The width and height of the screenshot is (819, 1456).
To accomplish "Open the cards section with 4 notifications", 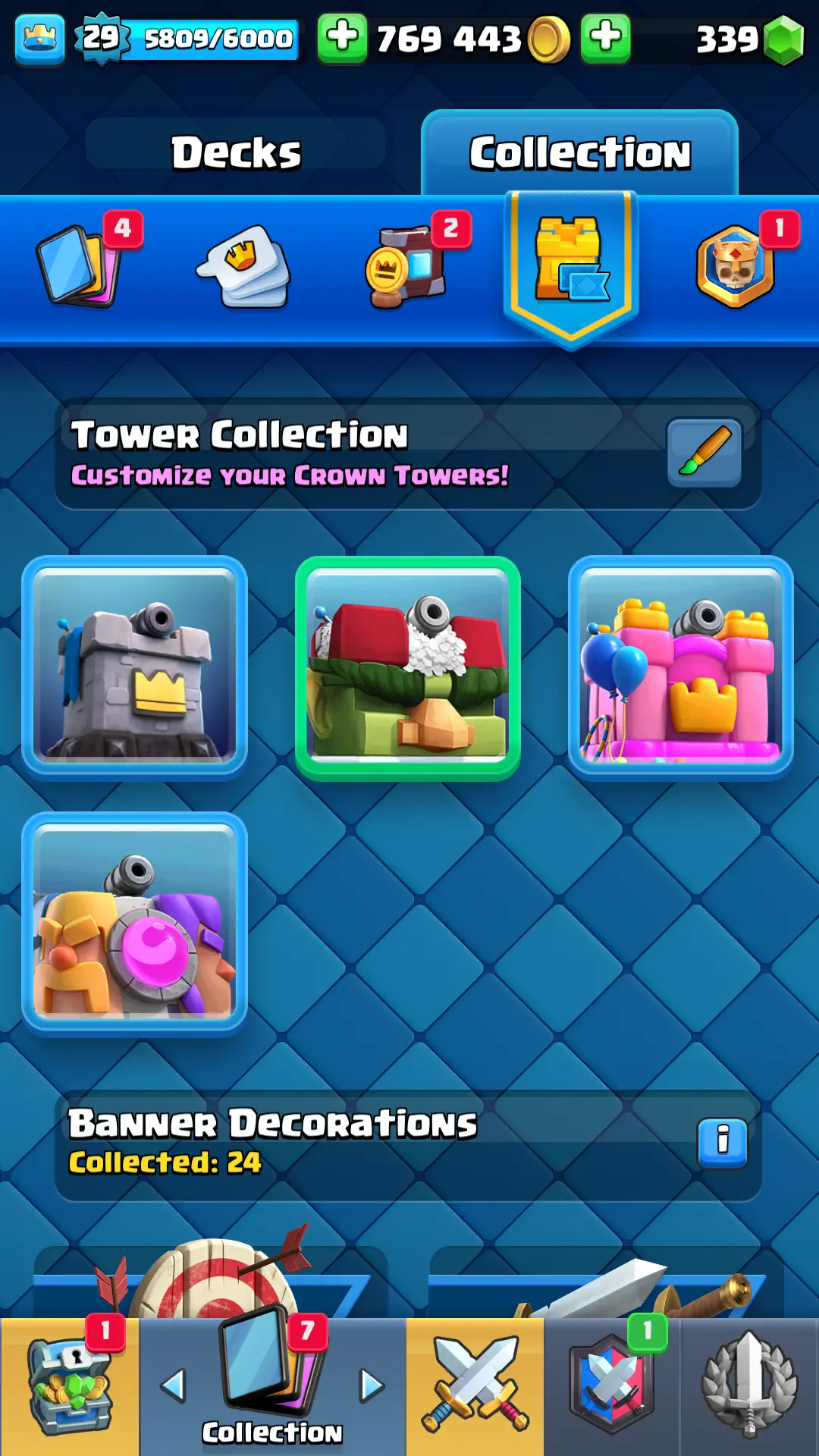I will (80, 265).
